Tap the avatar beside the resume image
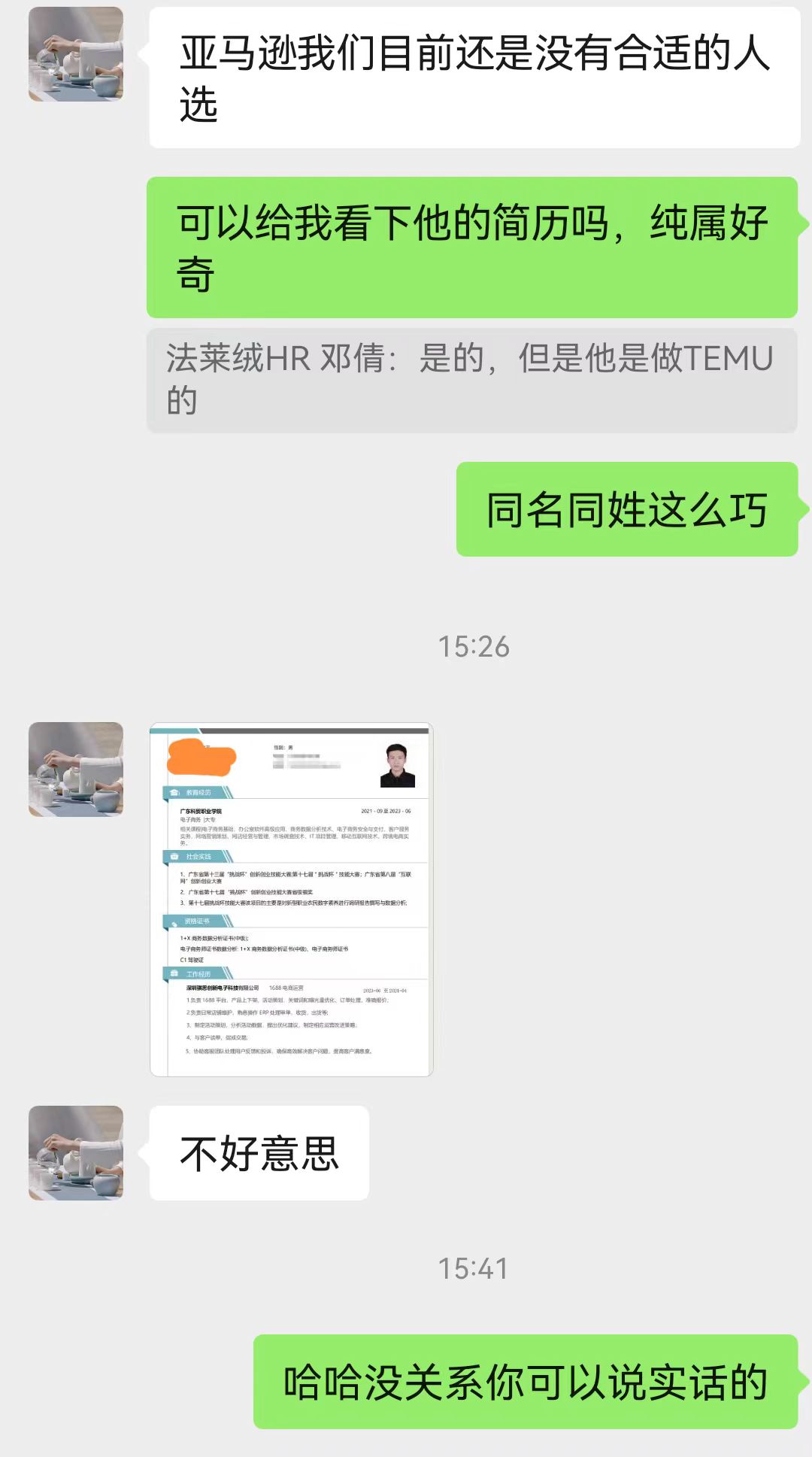 click(x=76, y=769)
